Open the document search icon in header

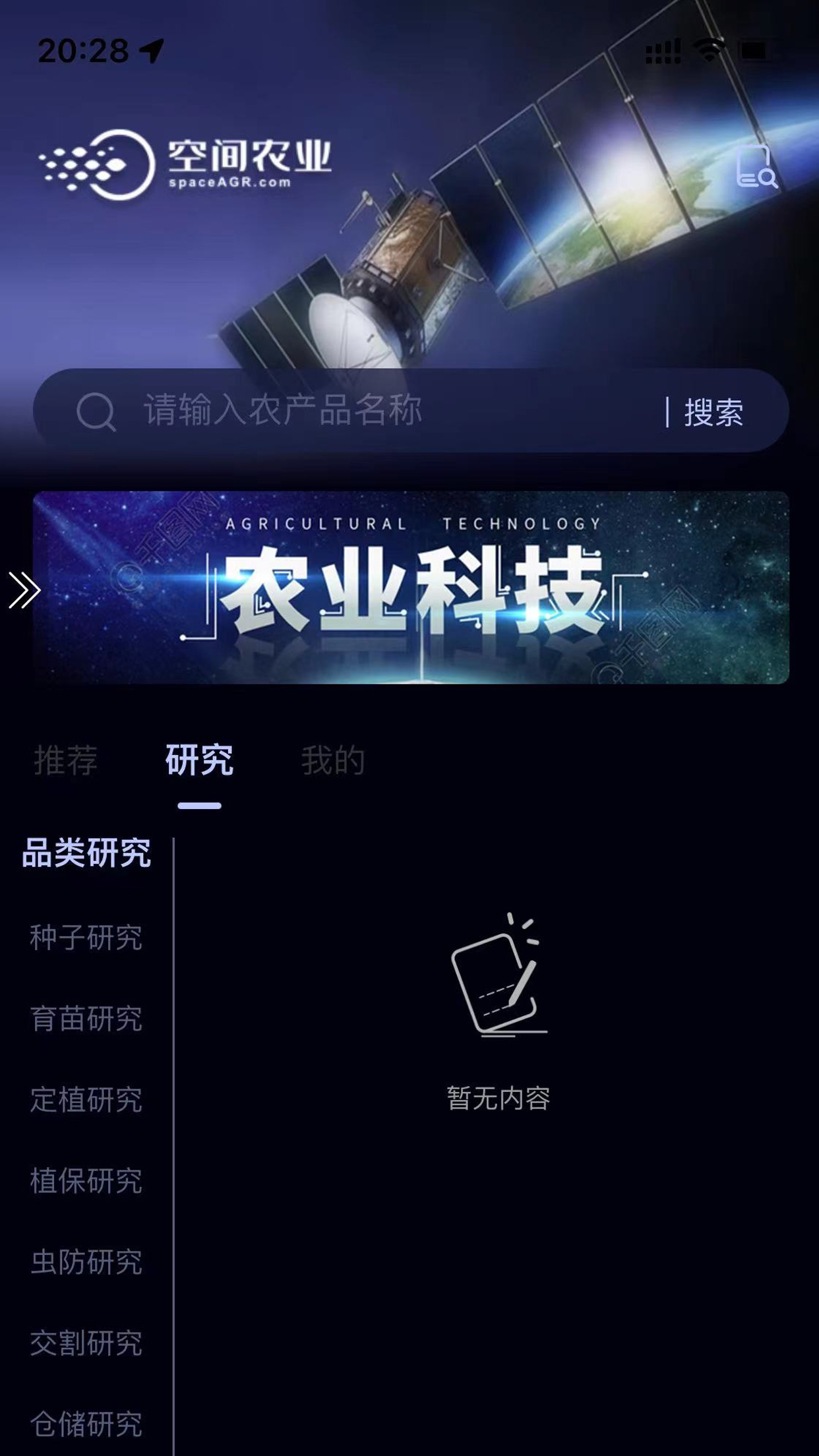coord(756,167)
